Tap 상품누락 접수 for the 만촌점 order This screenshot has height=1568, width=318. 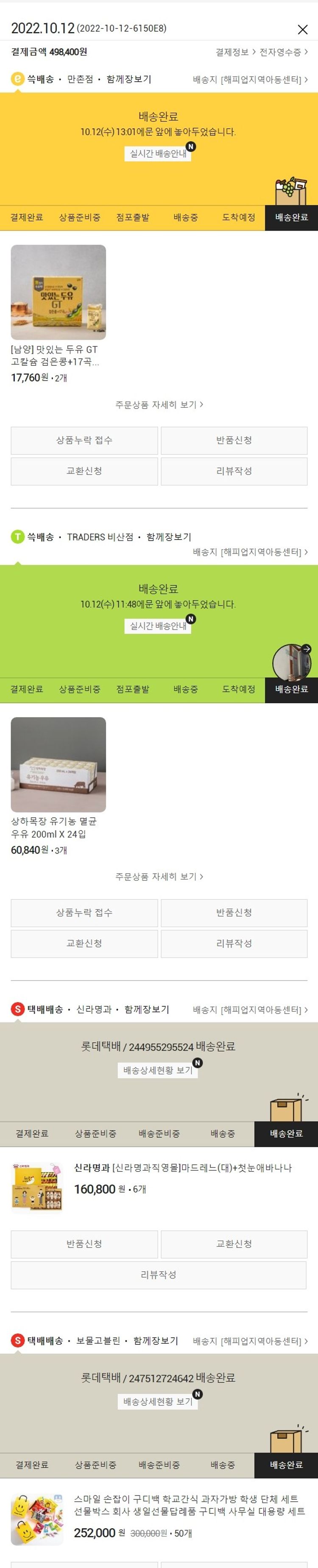84,440
